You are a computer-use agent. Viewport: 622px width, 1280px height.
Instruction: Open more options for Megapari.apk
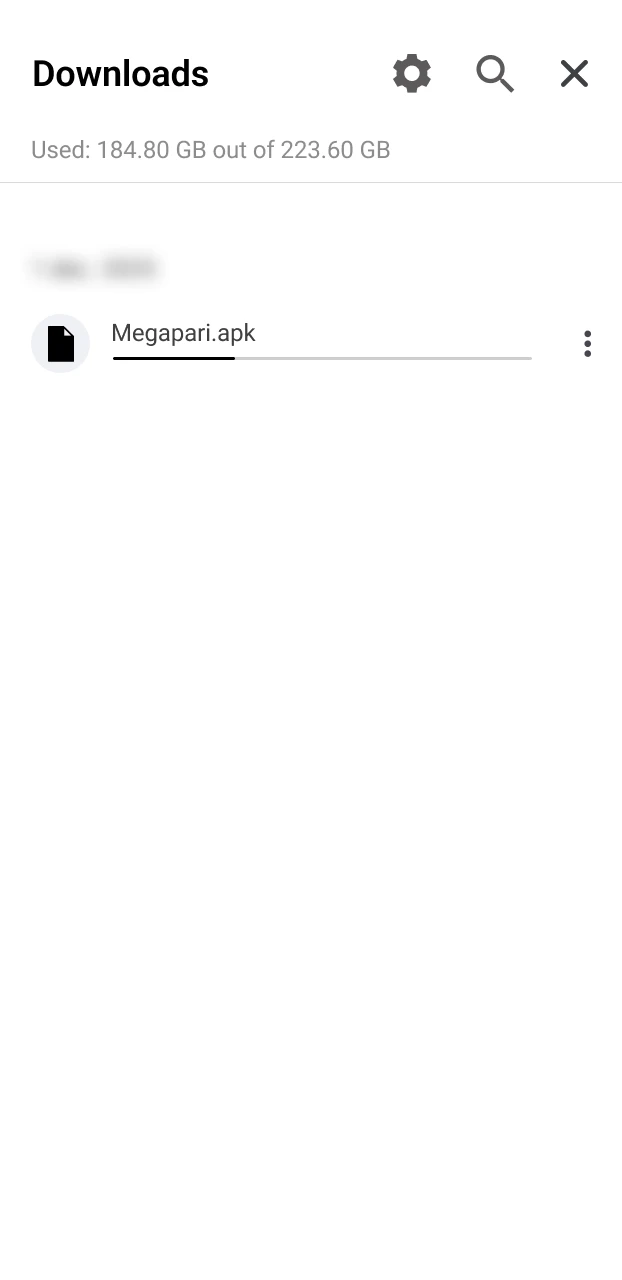587,344
